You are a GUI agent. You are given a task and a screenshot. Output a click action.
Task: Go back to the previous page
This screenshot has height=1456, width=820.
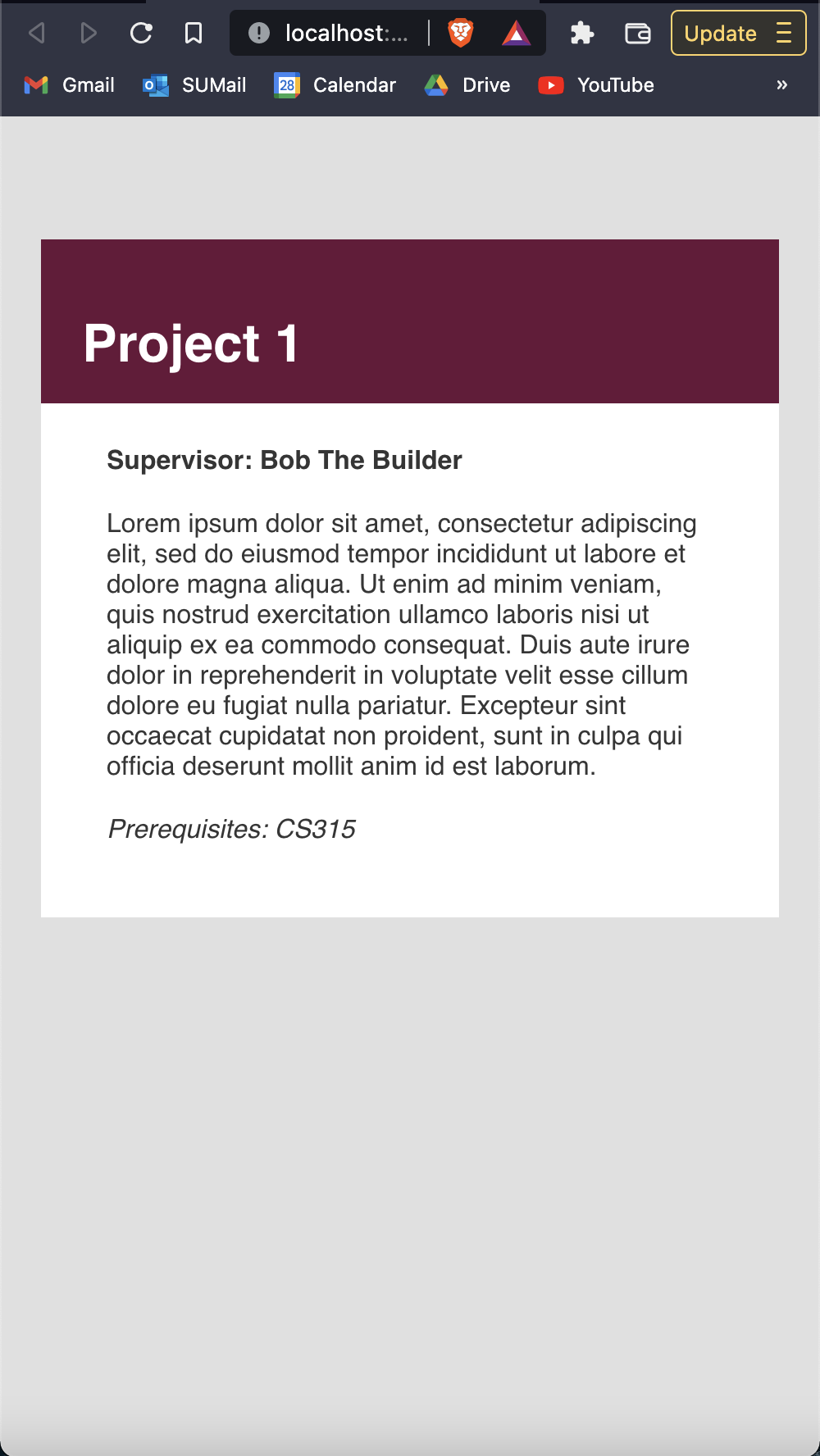(x=36, y=33)
